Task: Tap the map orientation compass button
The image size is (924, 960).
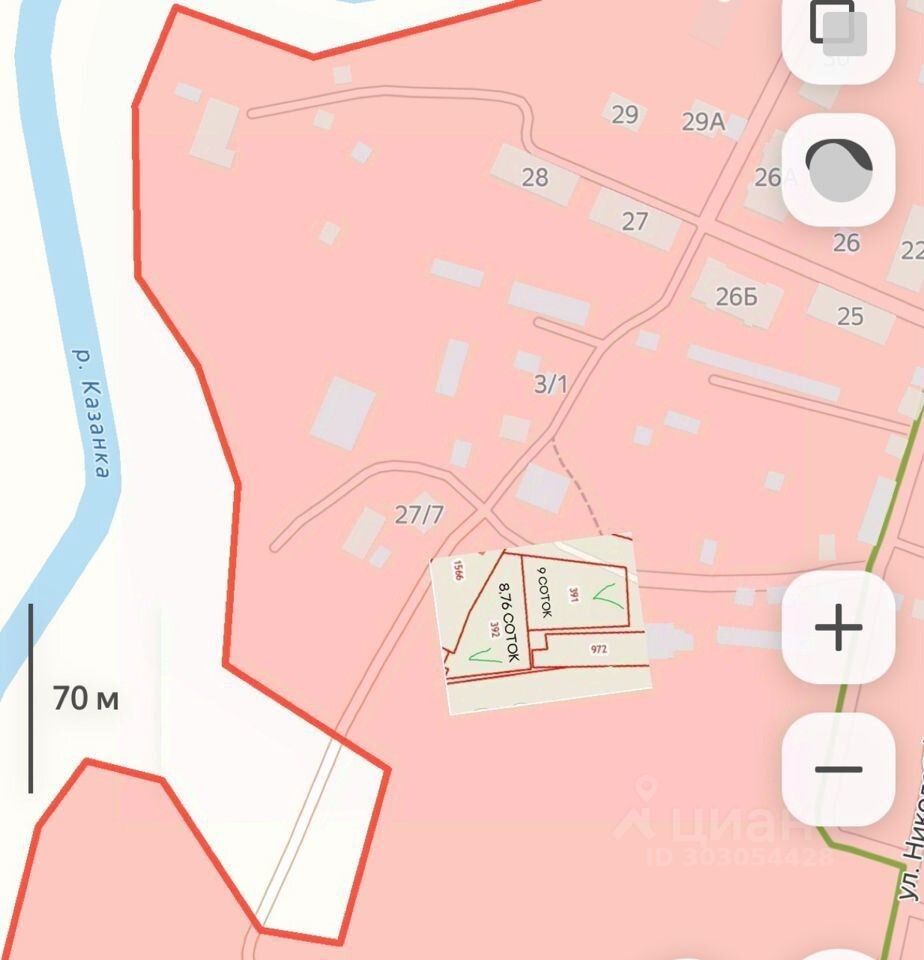Action: point(838,169)
